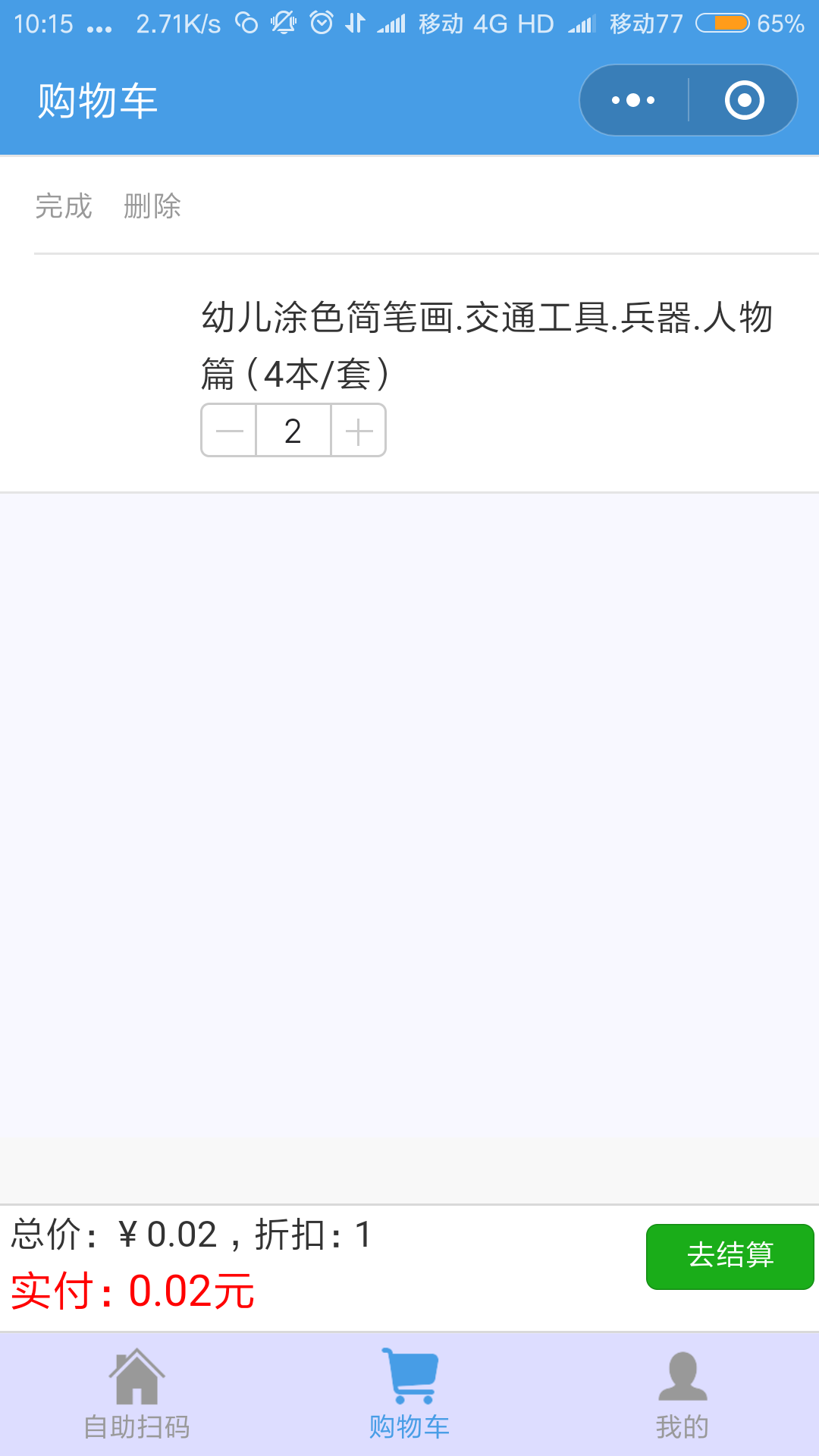This screenshot has width=819, height=1456.
Task: Tap 完成 to finish editing
Action: coord(64,206)
